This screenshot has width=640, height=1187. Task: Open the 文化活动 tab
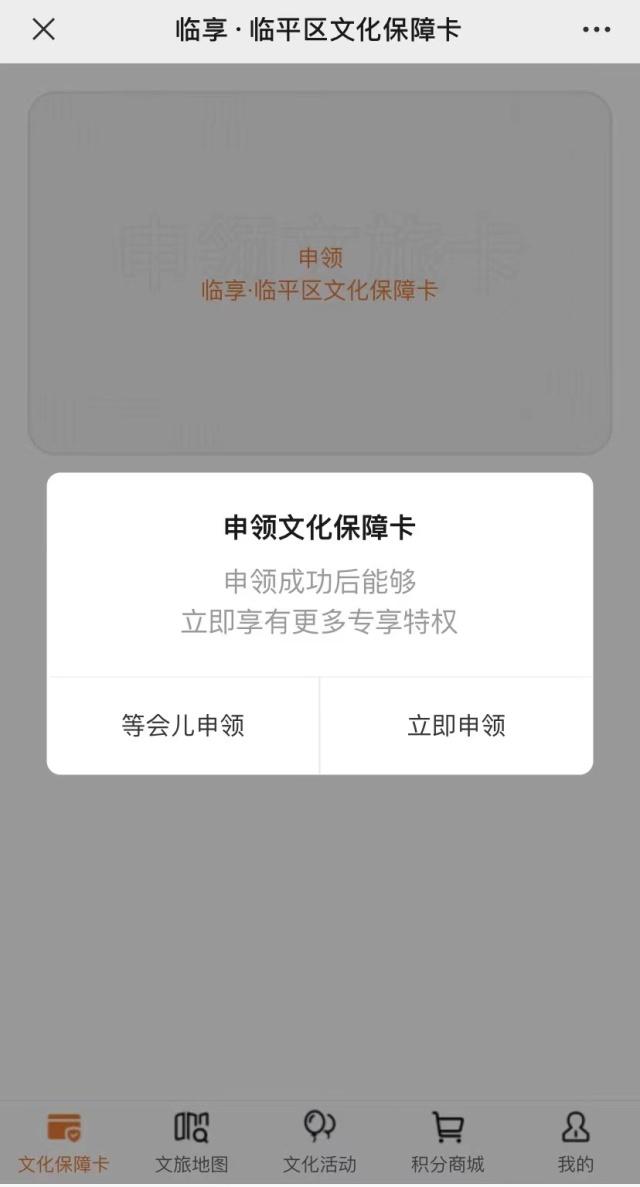(x=320, y=1142)
